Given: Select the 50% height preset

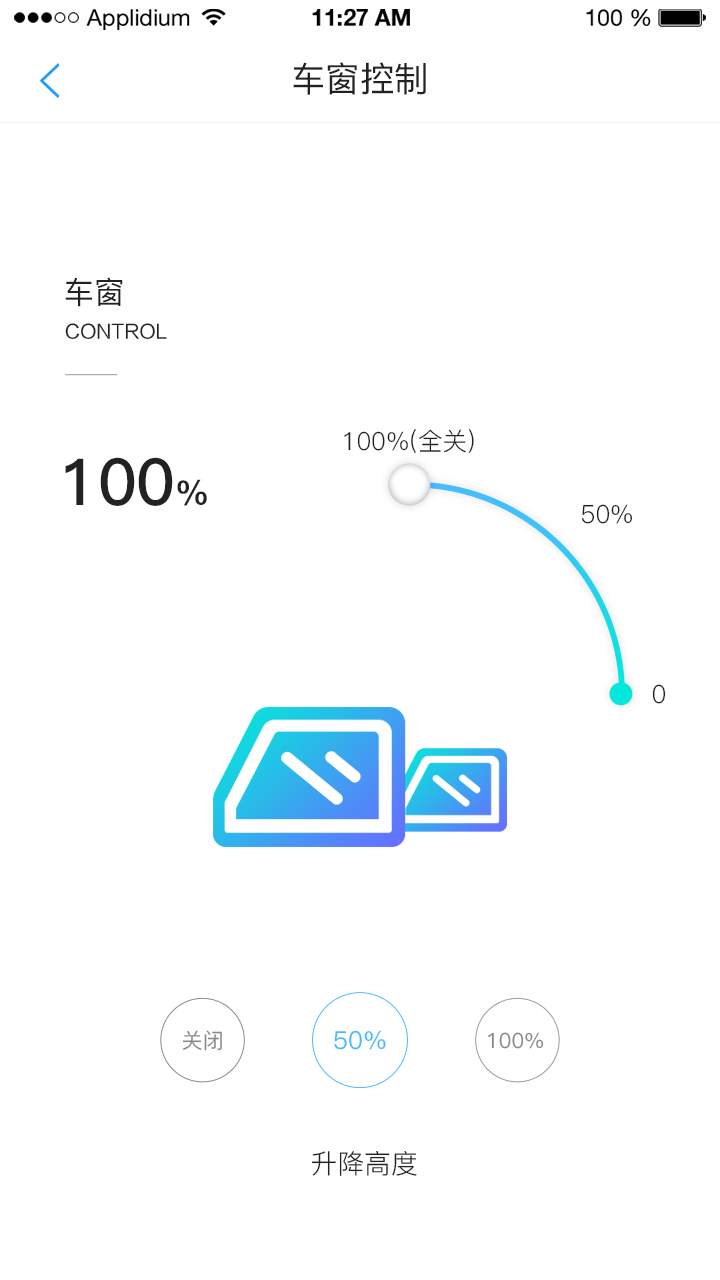Looking at the screenshot, I should tap(360, 1040).
